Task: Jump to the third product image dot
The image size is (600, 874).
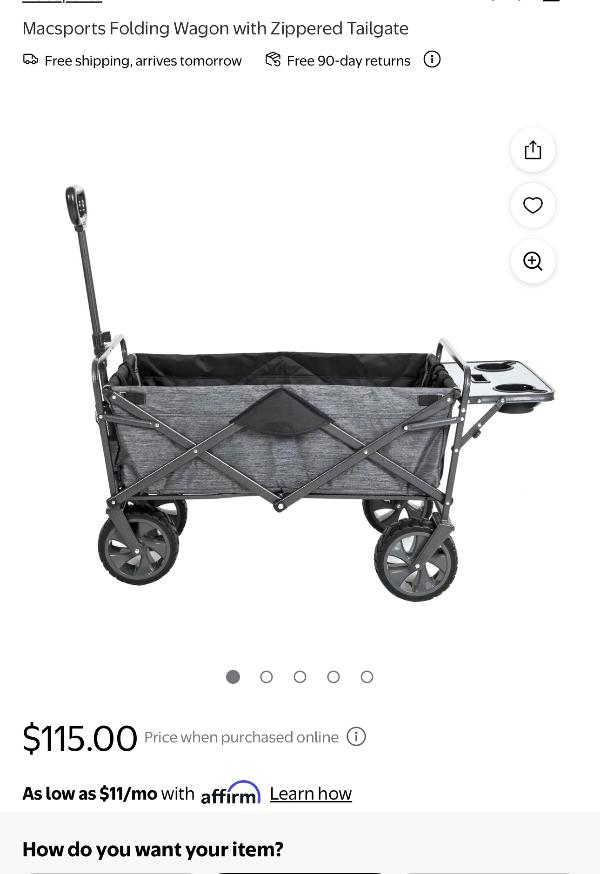Action: [300, 677]
